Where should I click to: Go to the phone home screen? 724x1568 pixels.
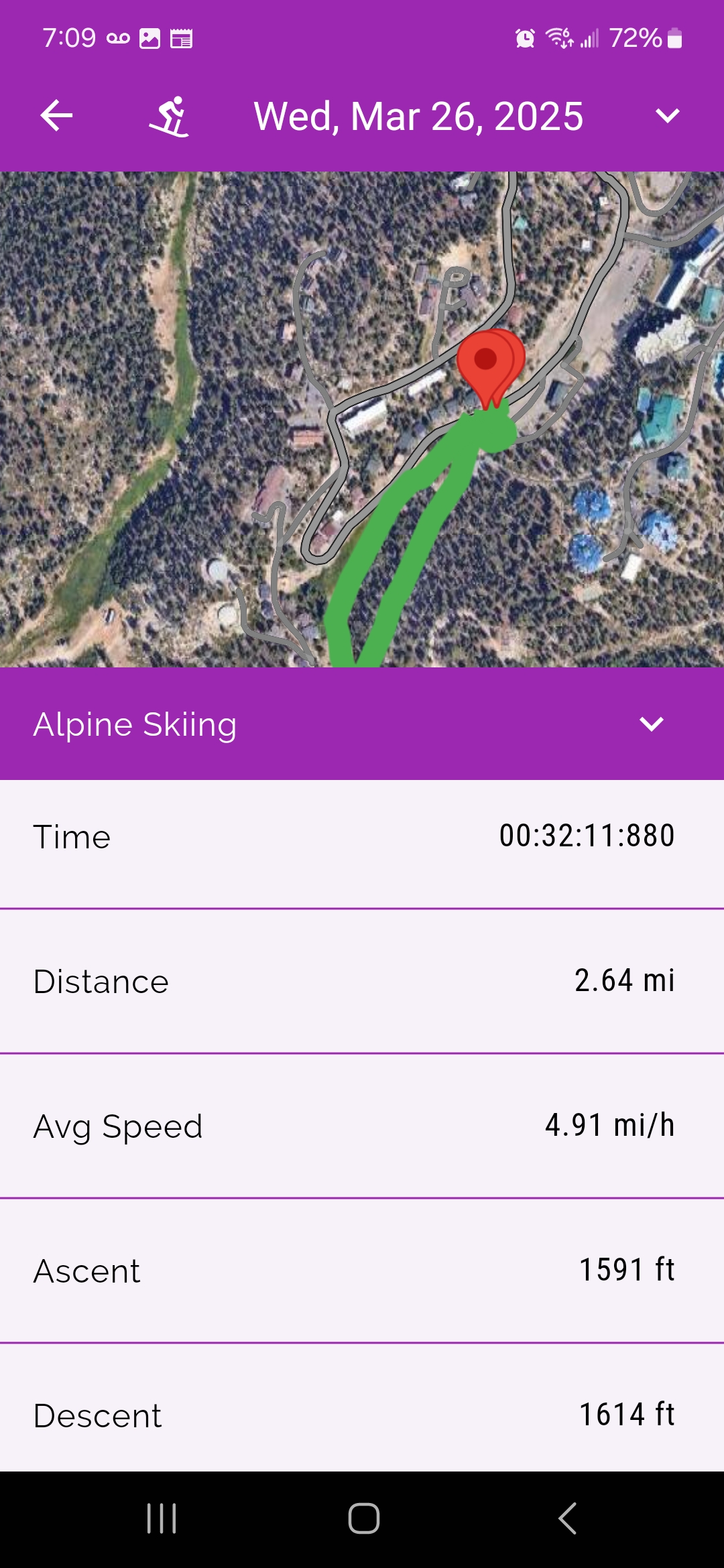(x=363, y=1518)
